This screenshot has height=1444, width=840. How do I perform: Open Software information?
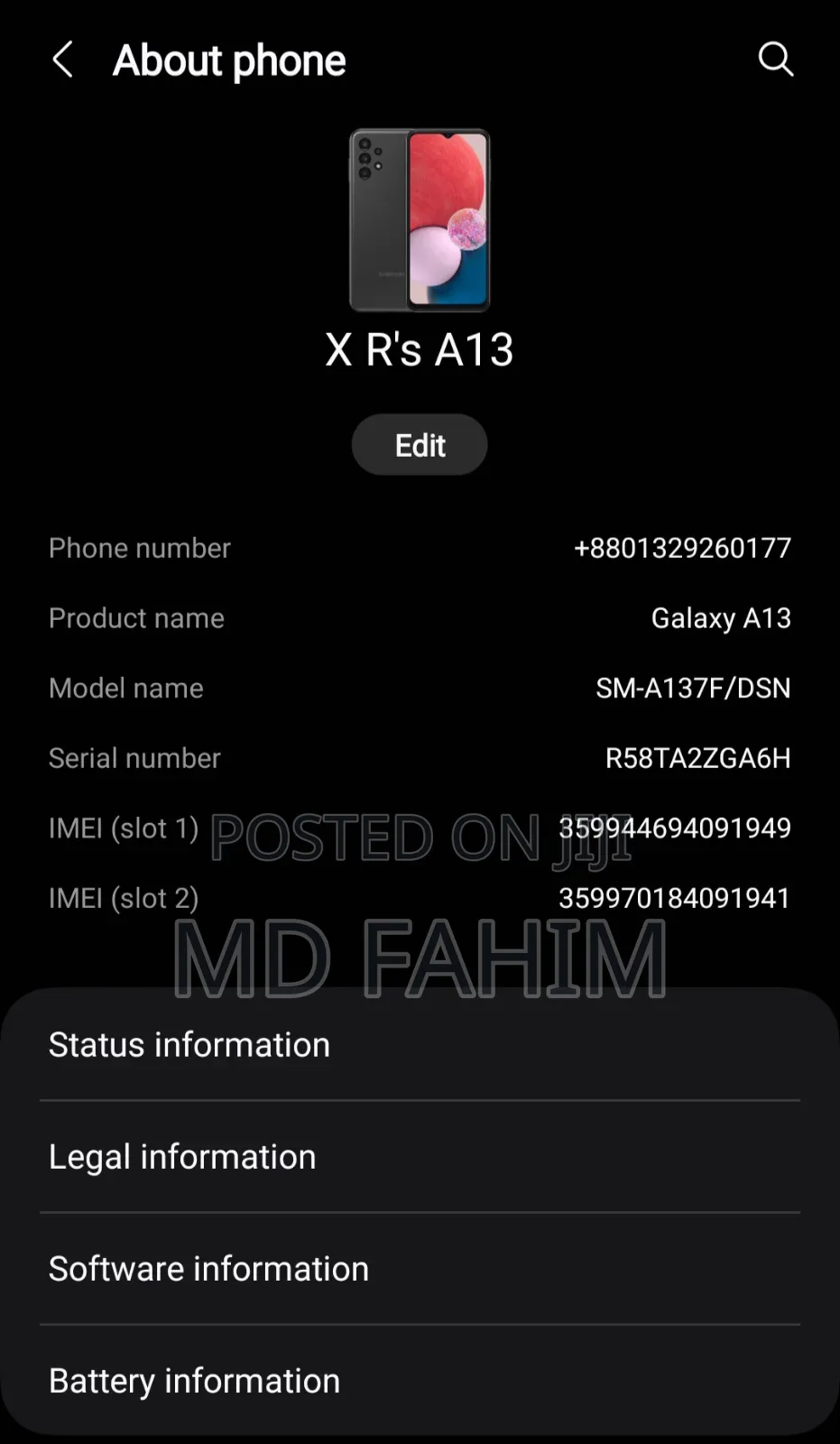pyautogui.click(x=208, y=1268)
